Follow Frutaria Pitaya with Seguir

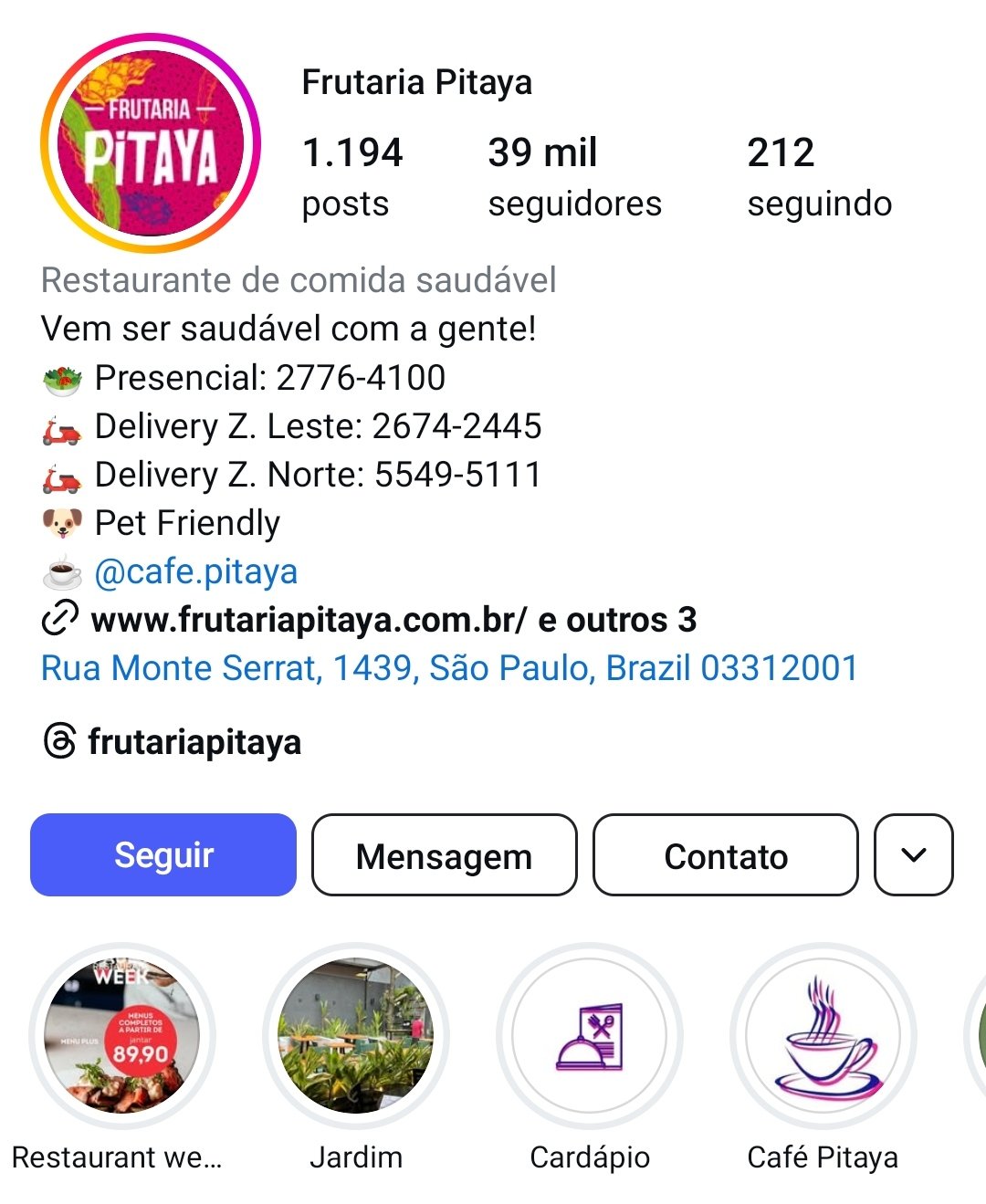(x=163, y=855)
